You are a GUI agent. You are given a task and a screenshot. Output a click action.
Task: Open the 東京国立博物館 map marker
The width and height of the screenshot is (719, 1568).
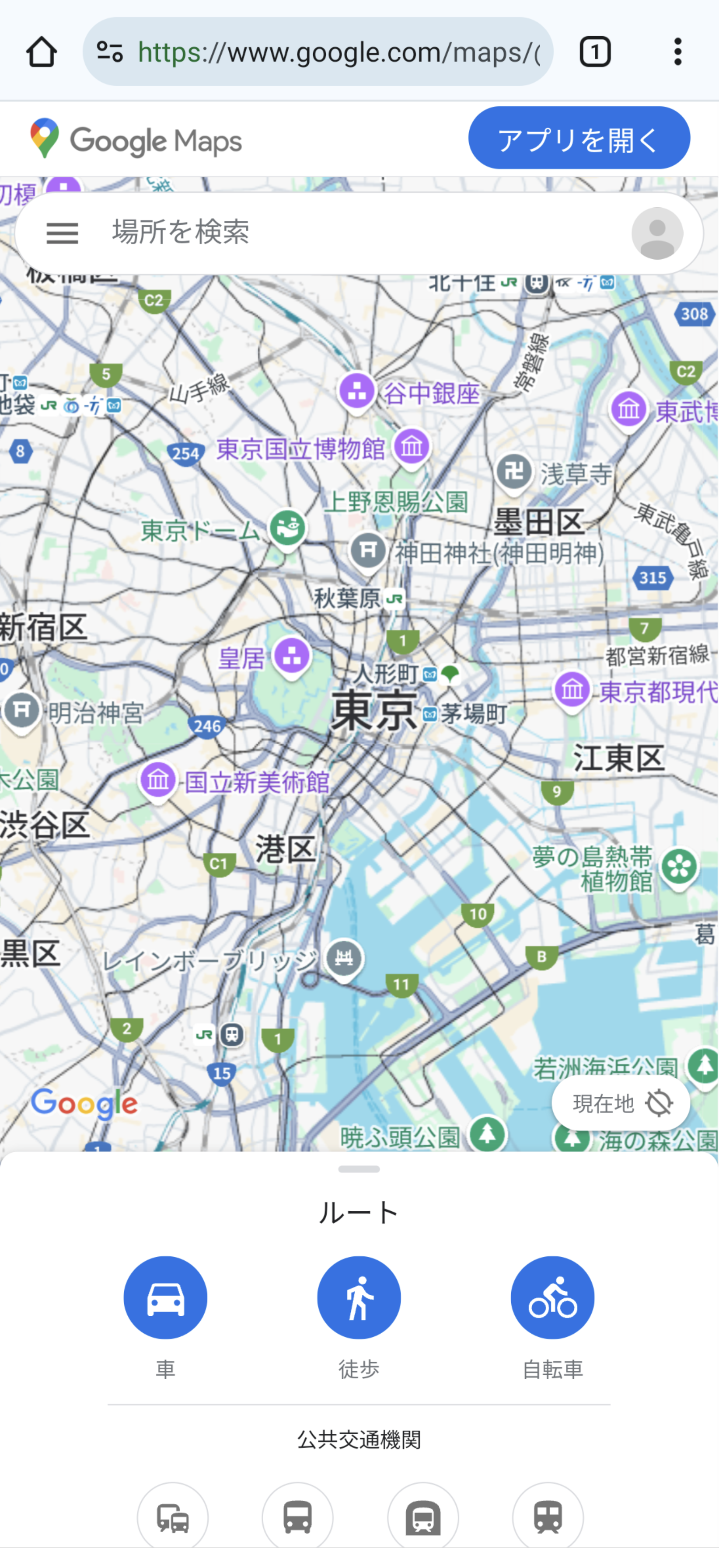pos(412,447)
